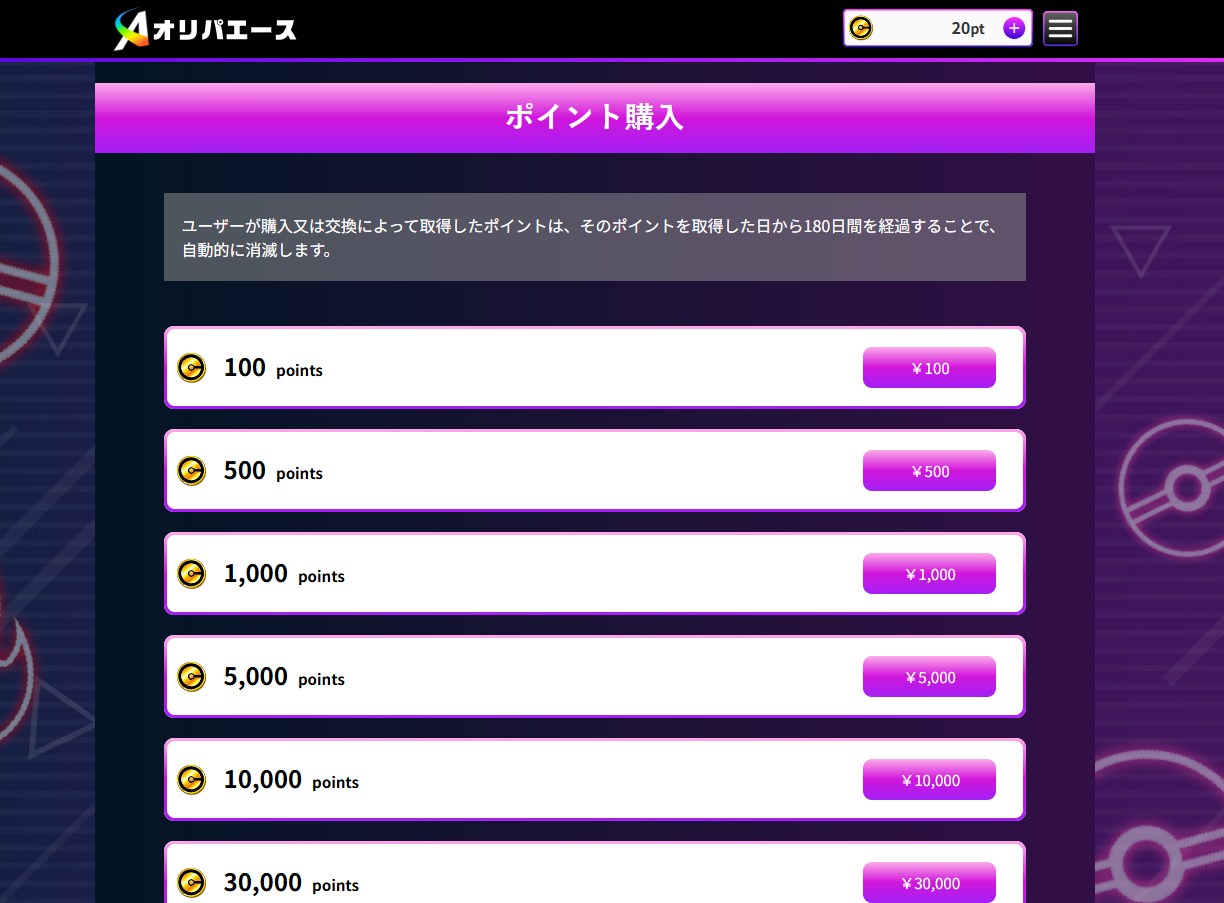Choose the ¥5,000 points package
The height and width of the screenshot is (903, 1224).
pos(929,677)
